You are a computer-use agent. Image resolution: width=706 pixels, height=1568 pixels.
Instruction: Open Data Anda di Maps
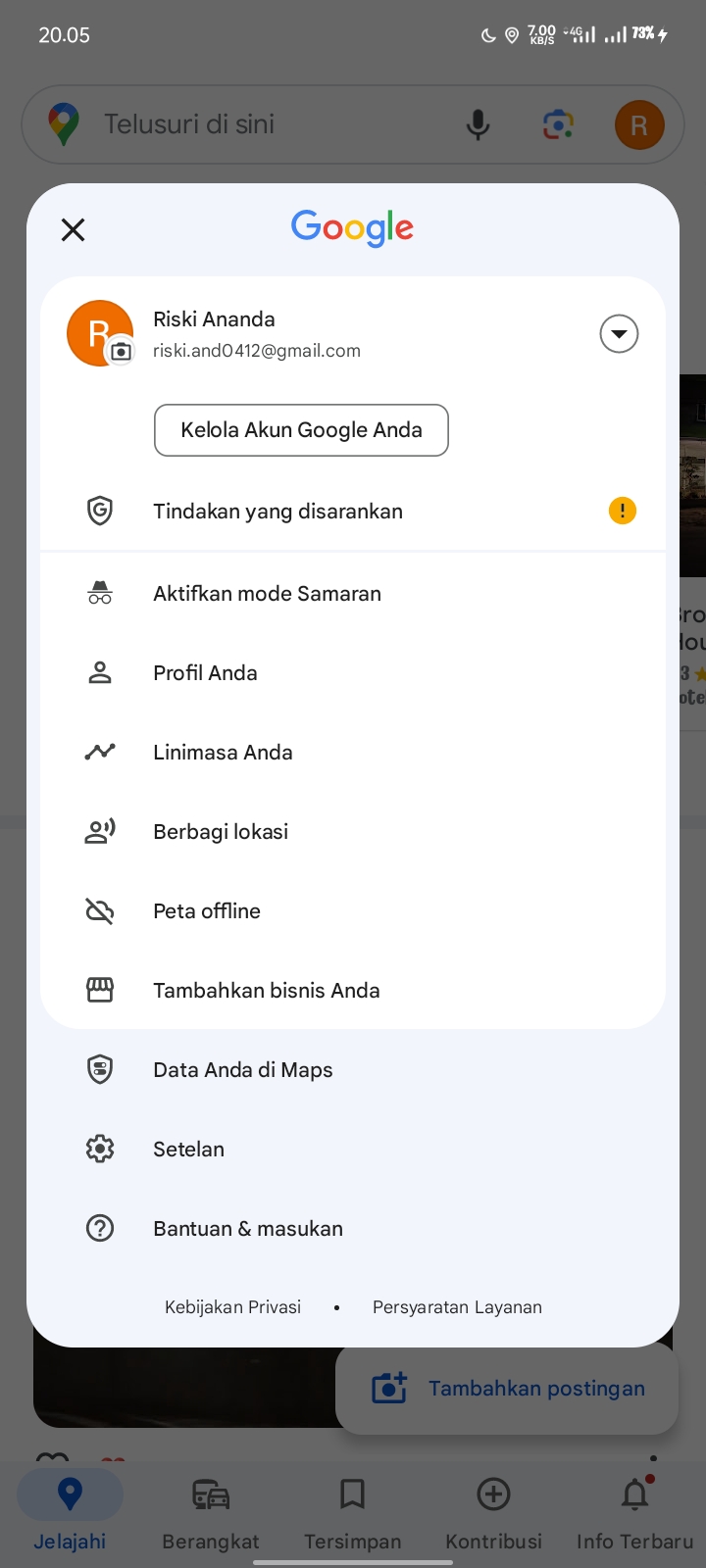pos(353,1069)
